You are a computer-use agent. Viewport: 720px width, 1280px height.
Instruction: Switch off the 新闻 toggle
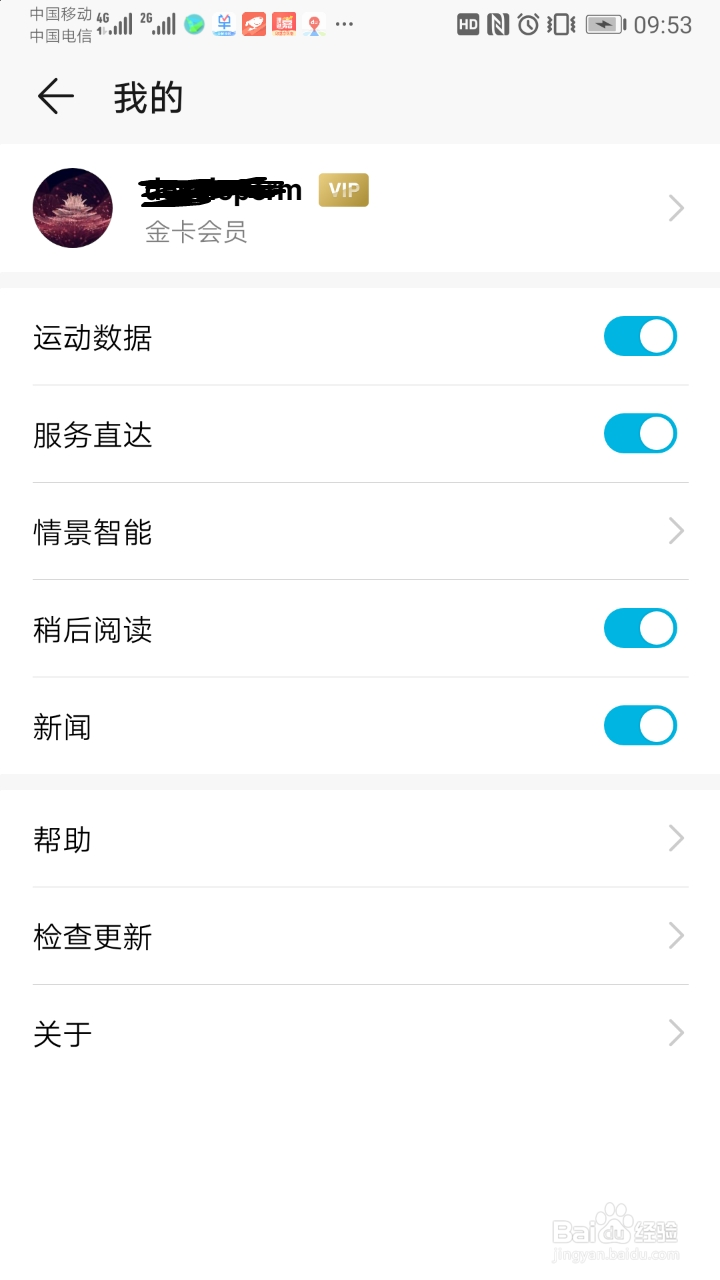[x=640, y=726]
